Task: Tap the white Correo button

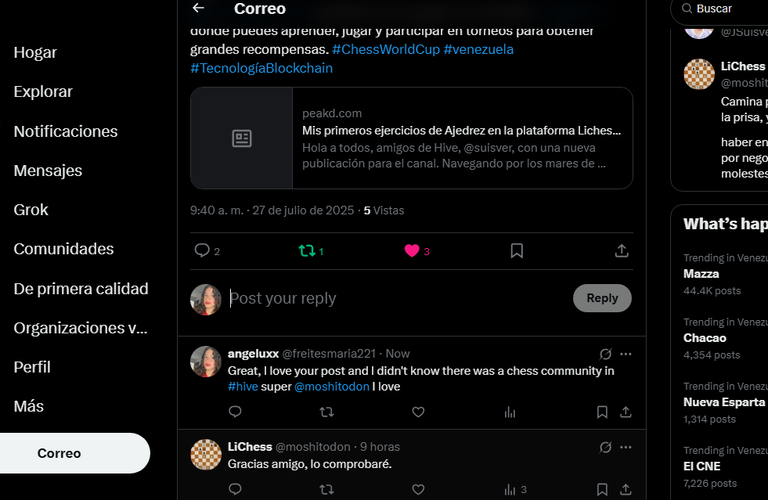Action: click(74, 453)
